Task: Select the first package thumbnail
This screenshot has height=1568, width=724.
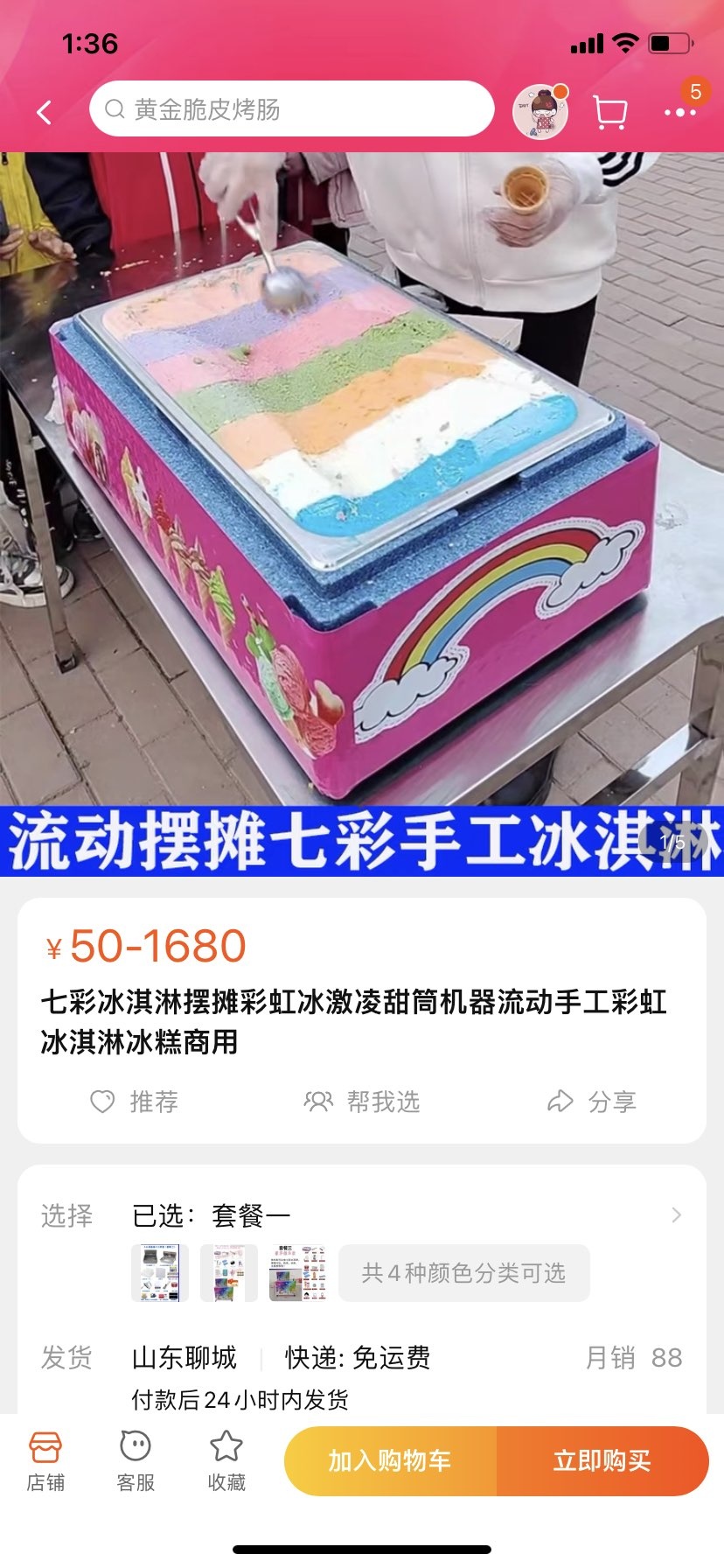Action: pyautogui.click(x=160, y=1273)
